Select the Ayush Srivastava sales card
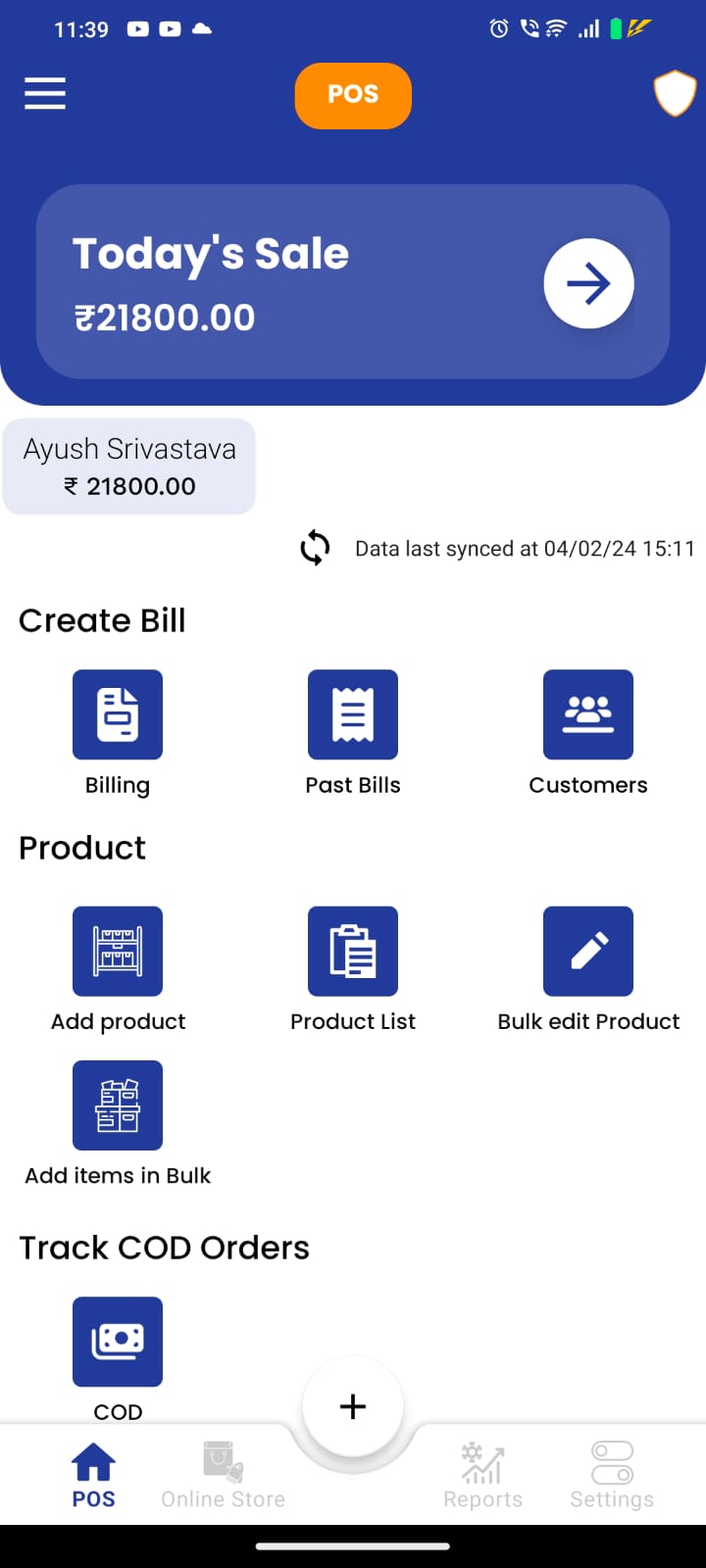This screenshot has width=706, height=1568. [x=129, y=466]
